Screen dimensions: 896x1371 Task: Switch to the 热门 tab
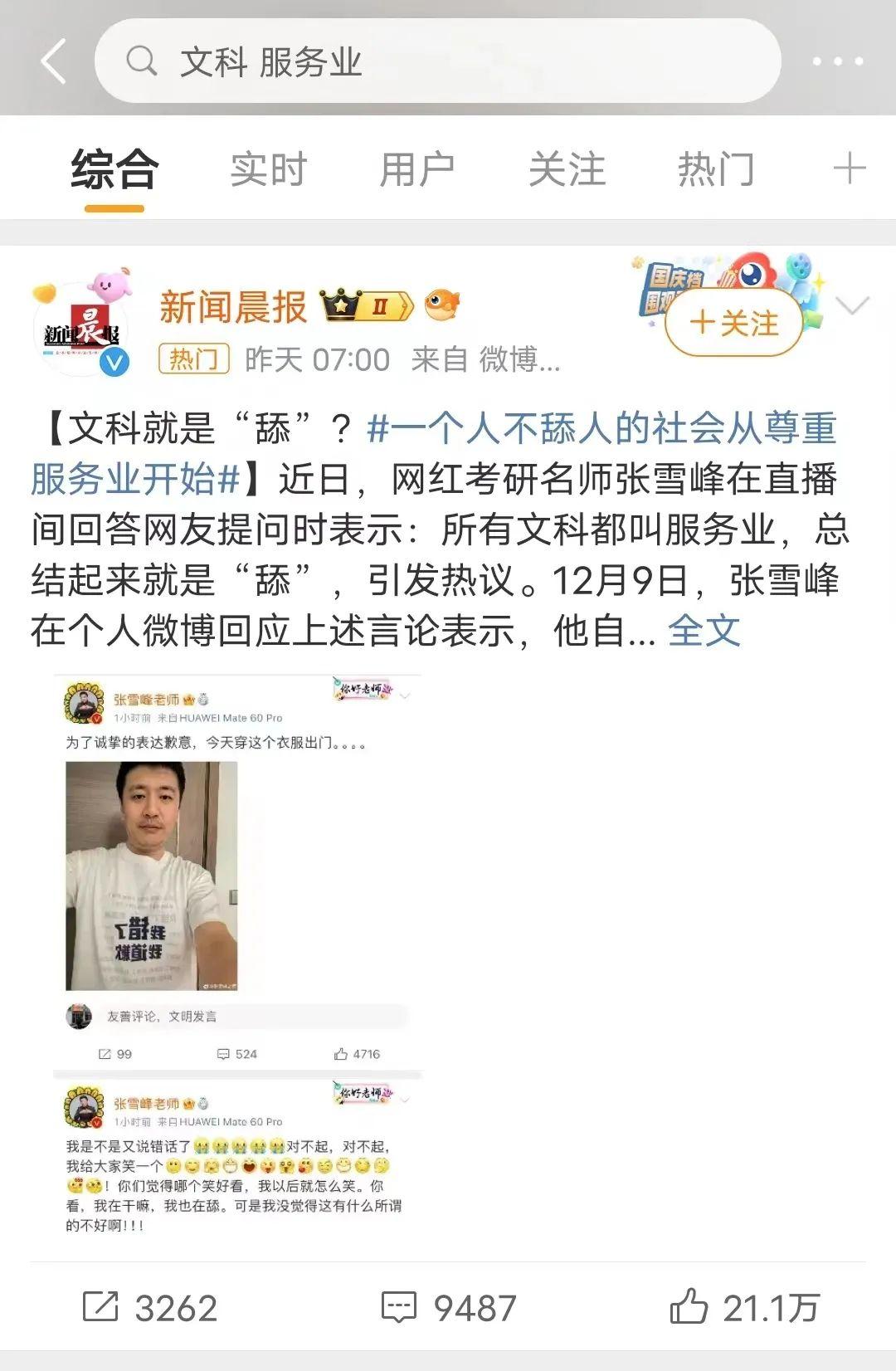(x=715, y=169)
